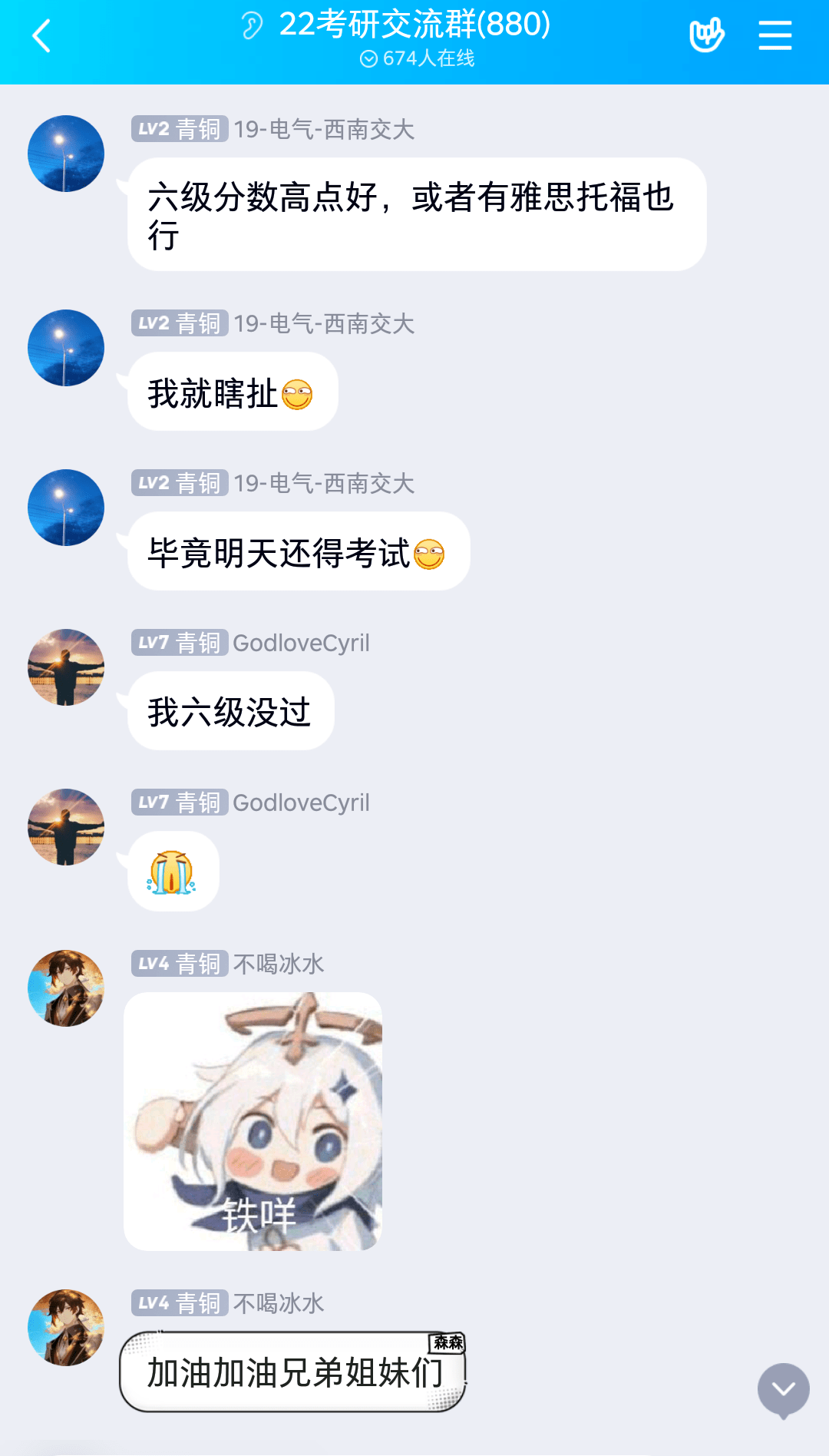Open GodloveCyril's avatar next to 我六级没过
The height and width of the screenshot is (1456, 829).
[66, 667]
